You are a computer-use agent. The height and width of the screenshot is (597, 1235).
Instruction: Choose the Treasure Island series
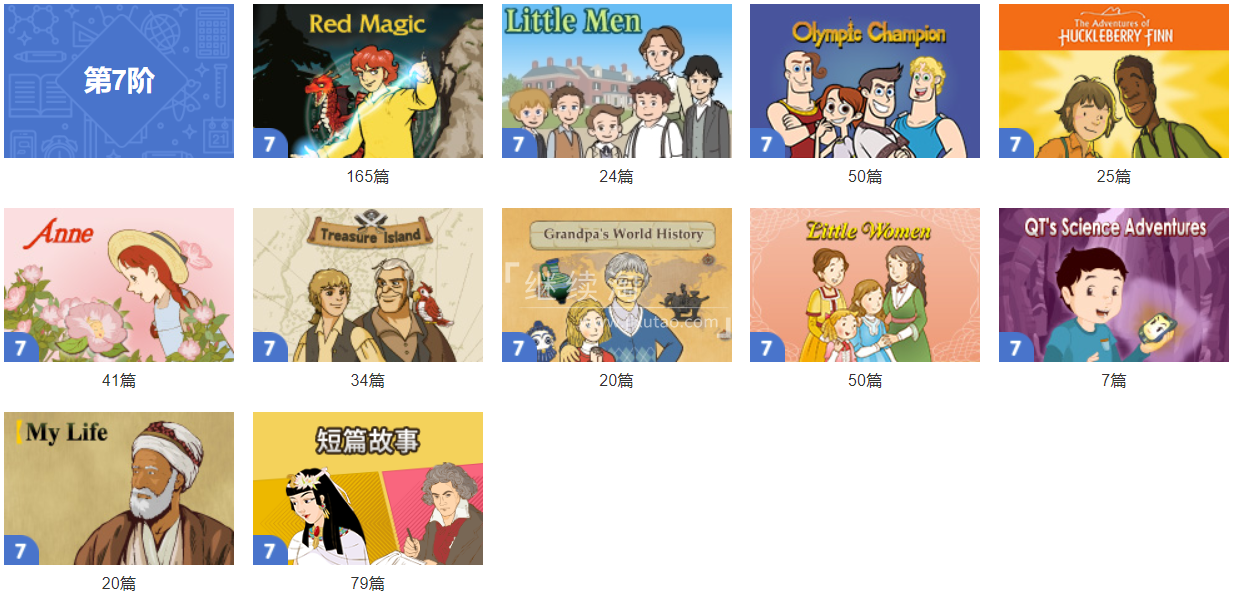point(367,285)
